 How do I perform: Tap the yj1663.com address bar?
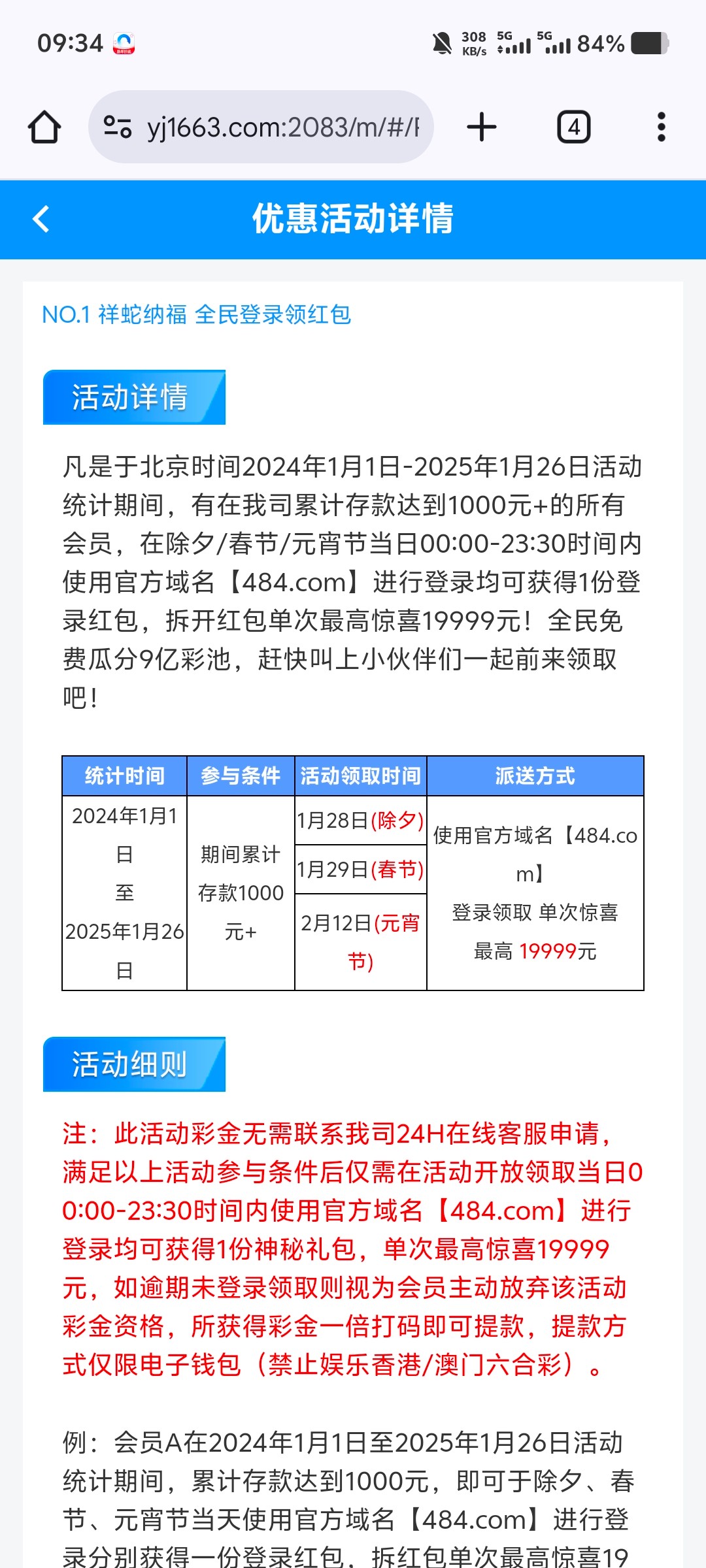coord(261,127)
